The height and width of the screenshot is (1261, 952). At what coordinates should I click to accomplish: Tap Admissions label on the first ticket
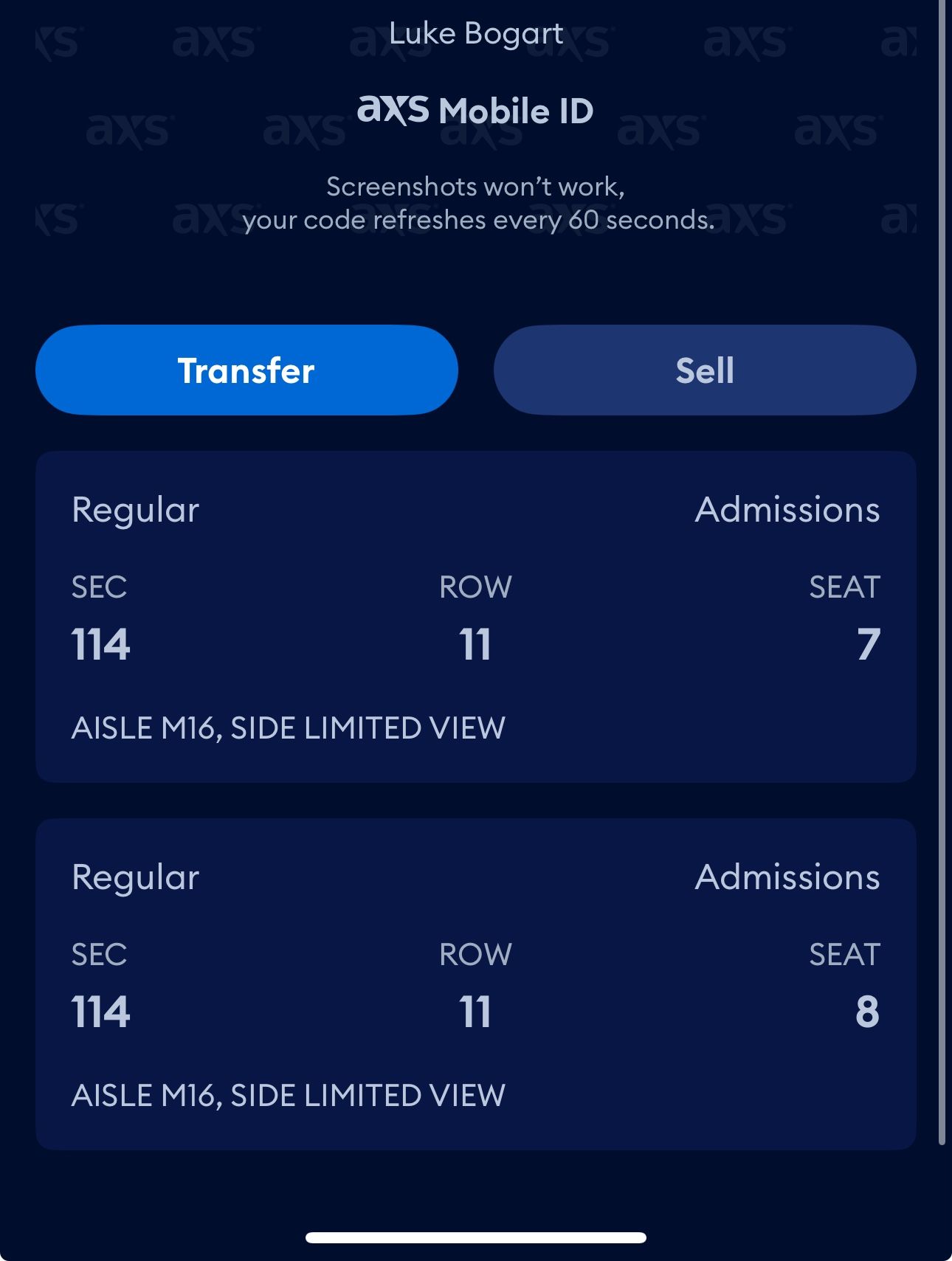click(x=787, y=508)
